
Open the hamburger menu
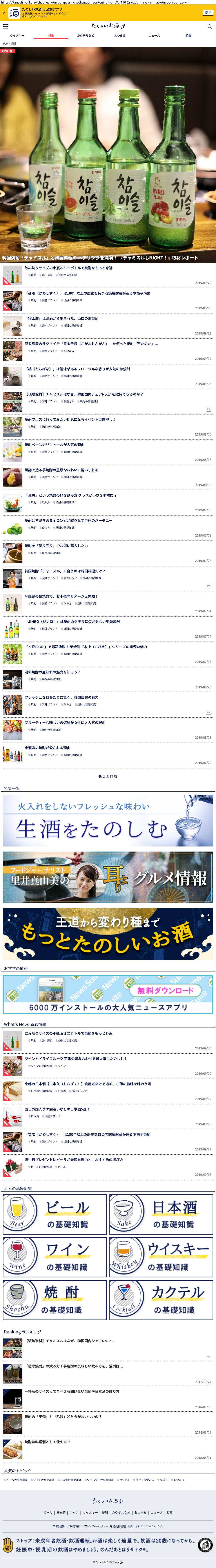pyautogui.click(x=5, y=27)
